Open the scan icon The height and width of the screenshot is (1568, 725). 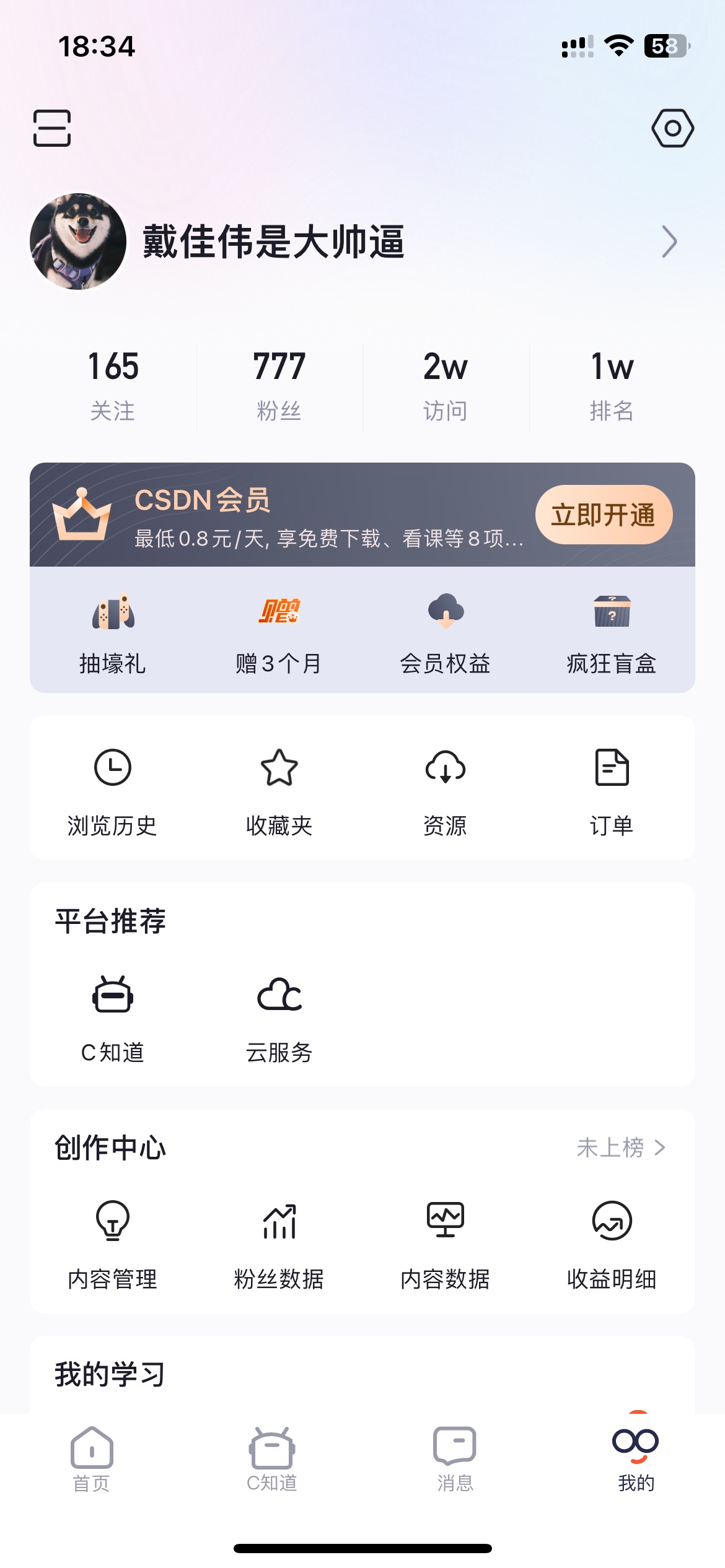52,128
